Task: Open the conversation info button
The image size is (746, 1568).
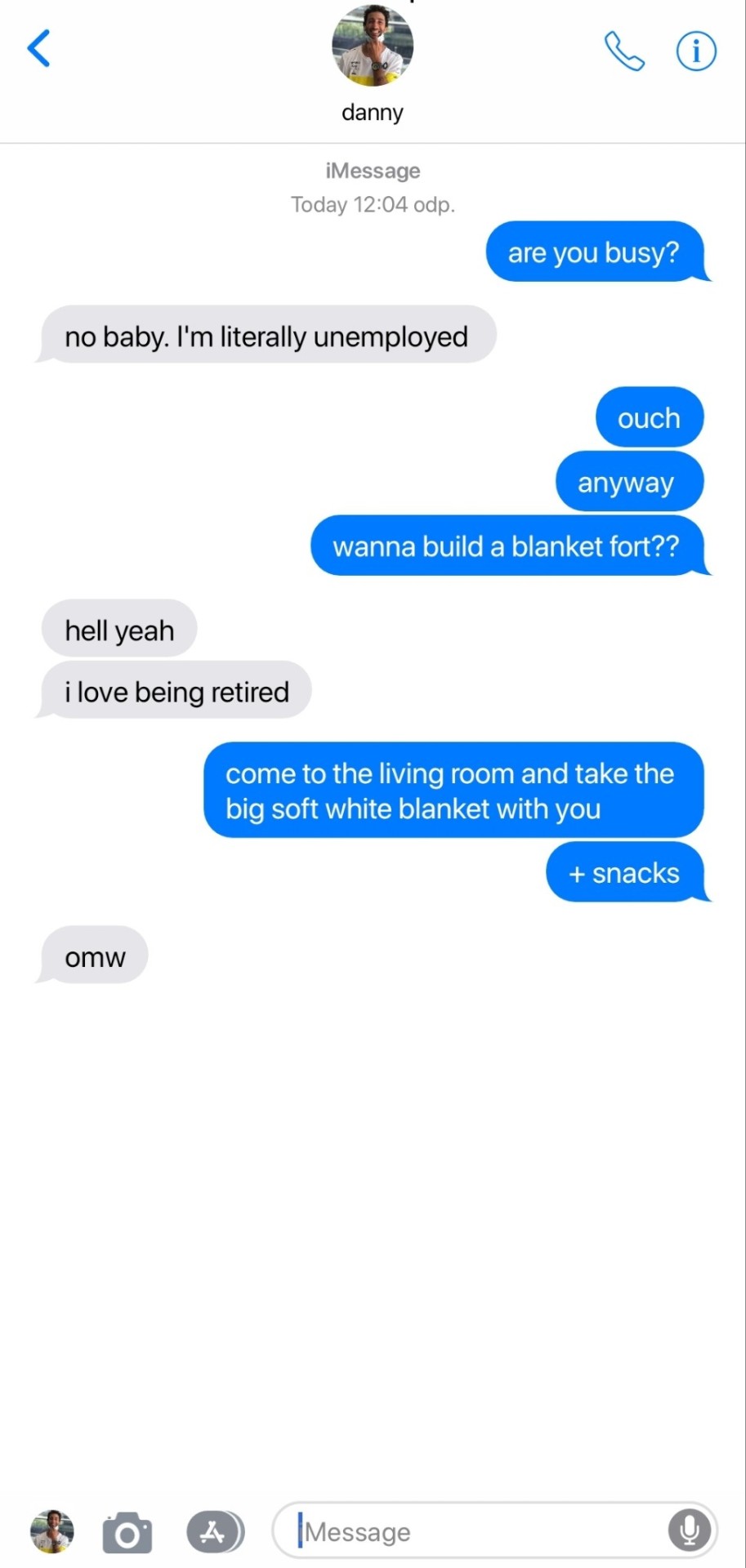Action: tap(696, 51)
